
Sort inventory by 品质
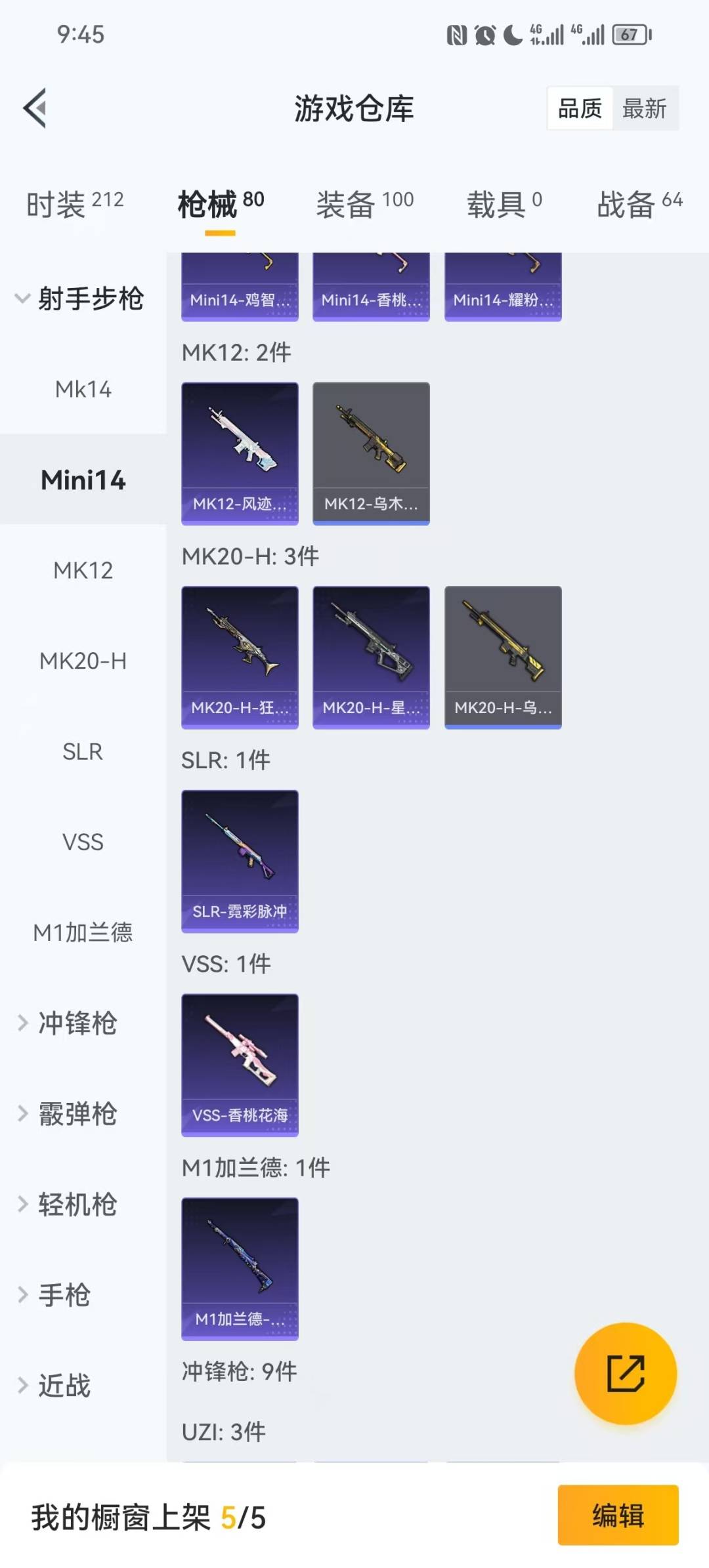coord(578,108)
